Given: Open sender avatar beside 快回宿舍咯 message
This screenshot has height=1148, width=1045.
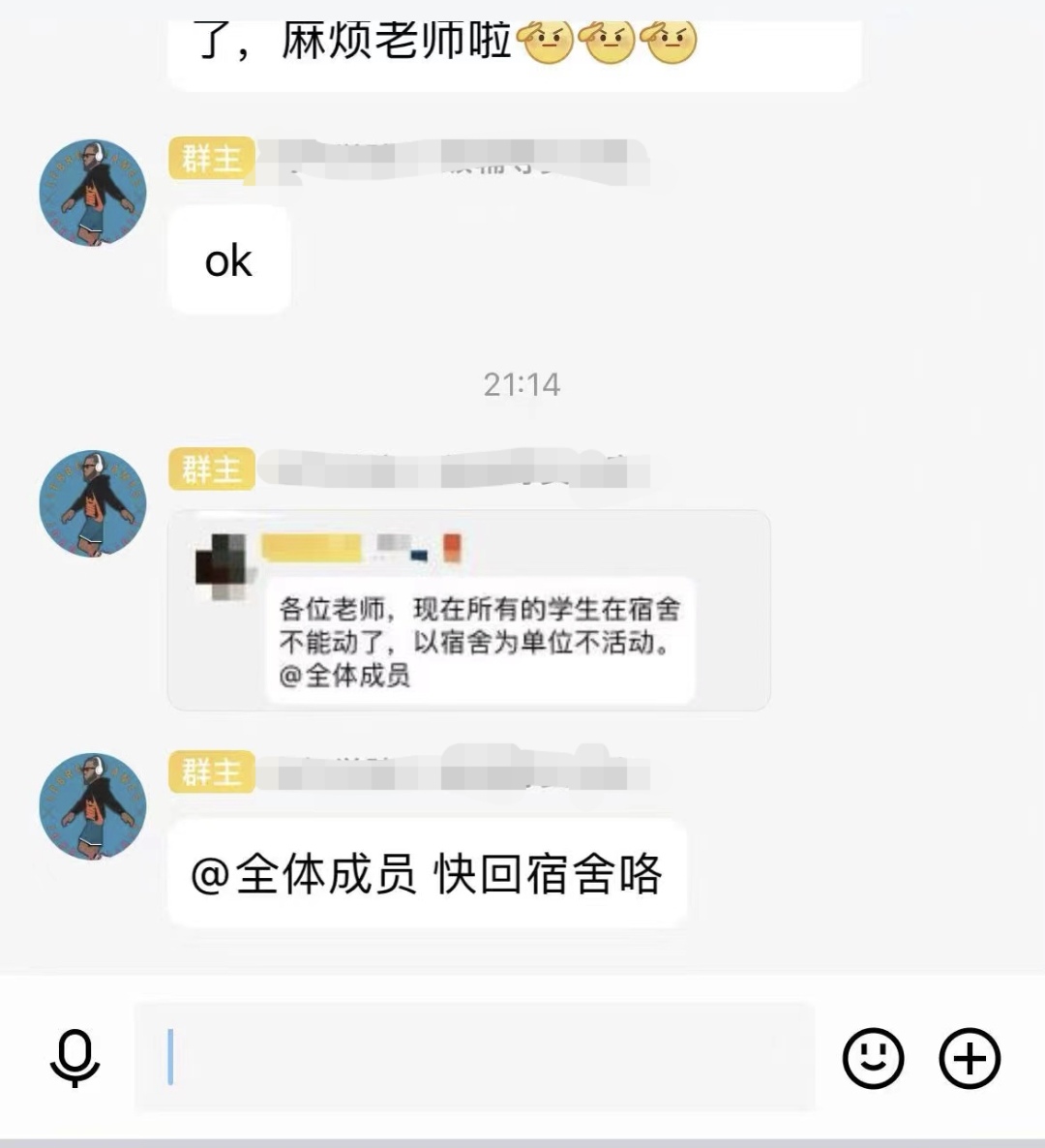Looking at the screenshot, I should [93, 806].
